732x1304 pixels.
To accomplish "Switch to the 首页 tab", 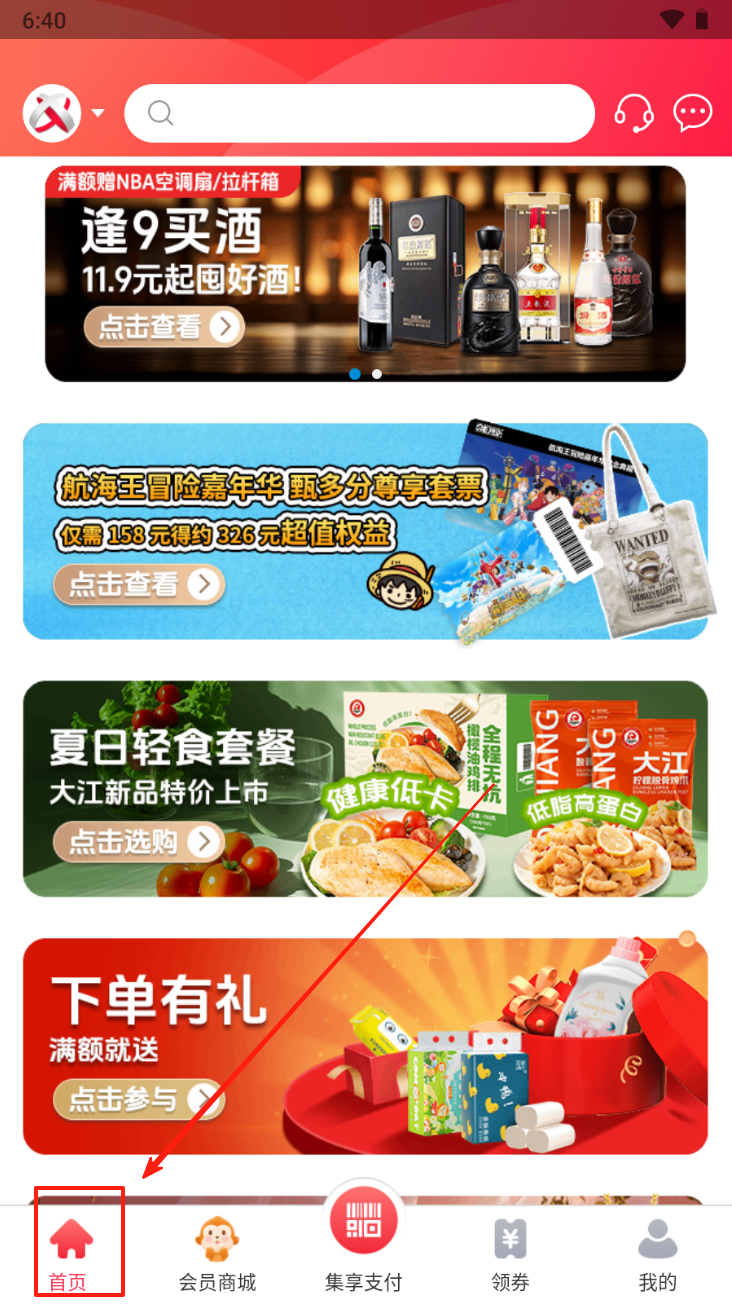I will (x=70, y=1255).
